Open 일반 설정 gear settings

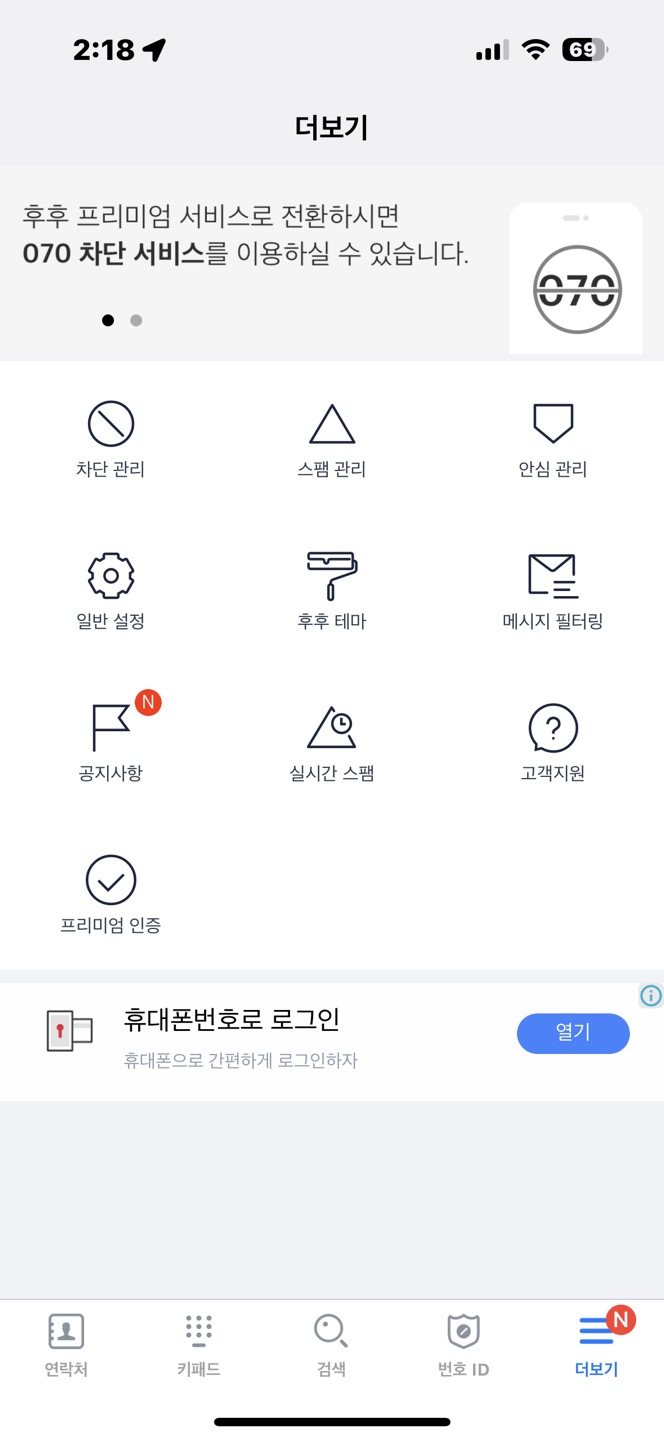click(111, 592)
